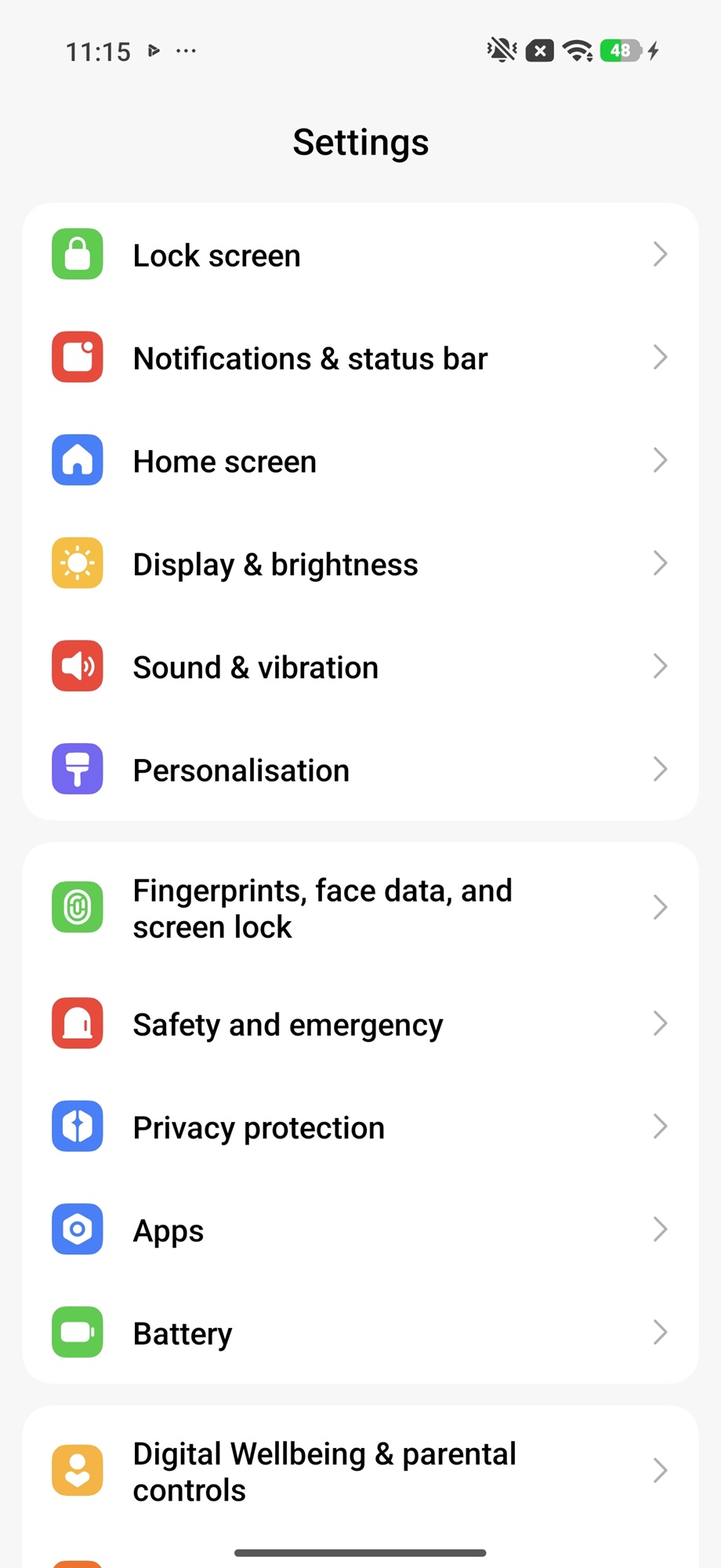The image size is (721, 1568).
Task: Open Fingerprints, face data, and screen lock
Action: click(x=360, y=908)
